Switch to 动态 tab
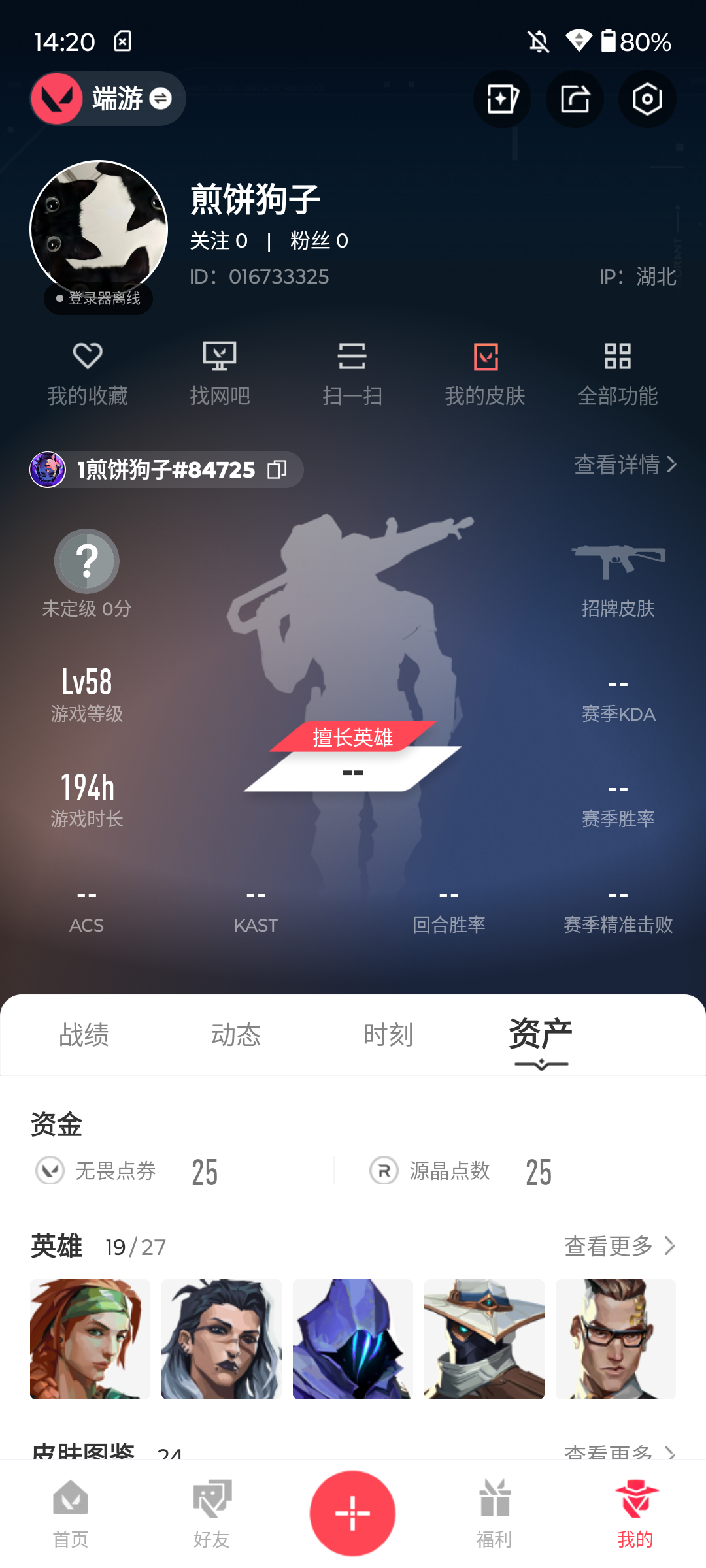Image resolution: width=706 pixels, height=1568 pixels. pyautogui.click(x=236, y=1036)
